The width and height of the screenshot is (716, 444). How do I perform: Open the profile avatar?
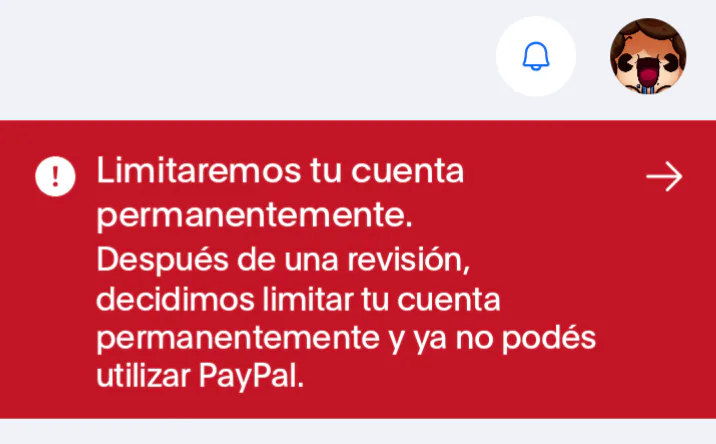[648, 56]
